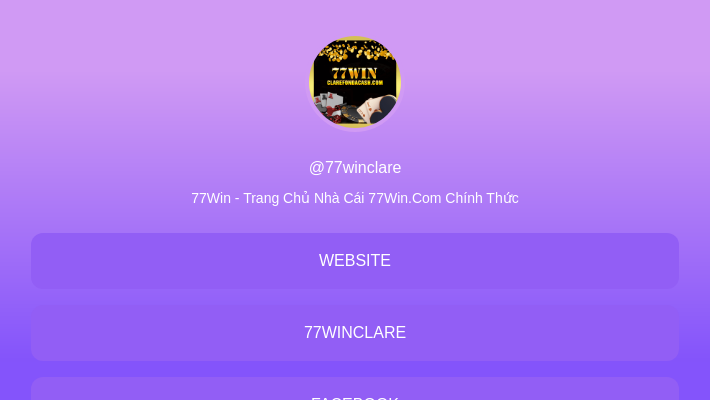The width and height of the screenshot is (710, 400).
Task: Open the FACEBOOK link button
Action: tap(355, 391)
